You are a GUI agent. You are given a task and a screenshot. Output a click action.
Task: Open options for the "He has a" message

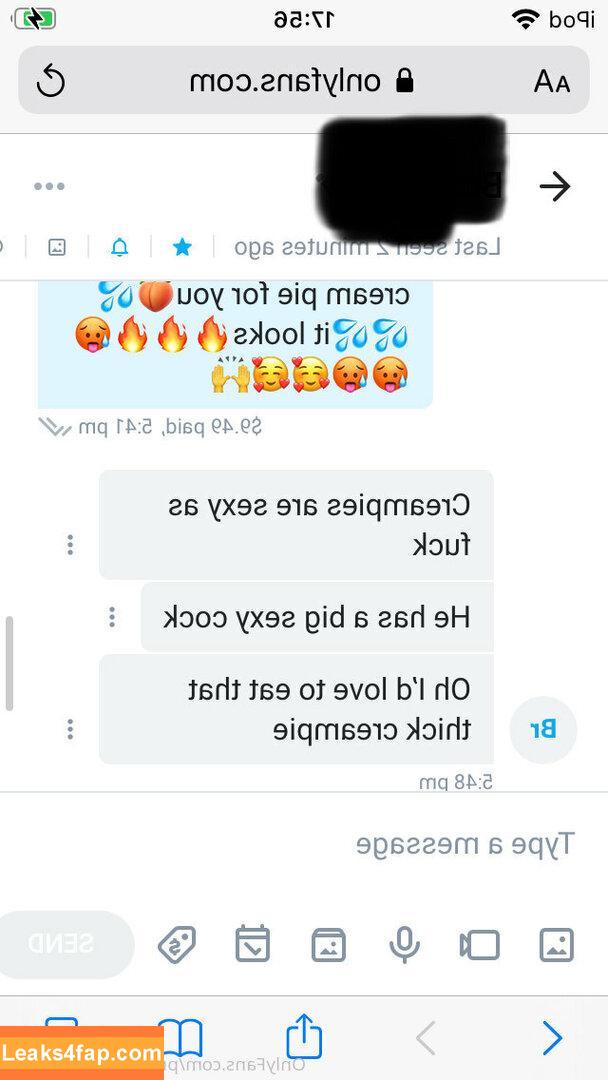click(x=112, y=617)
